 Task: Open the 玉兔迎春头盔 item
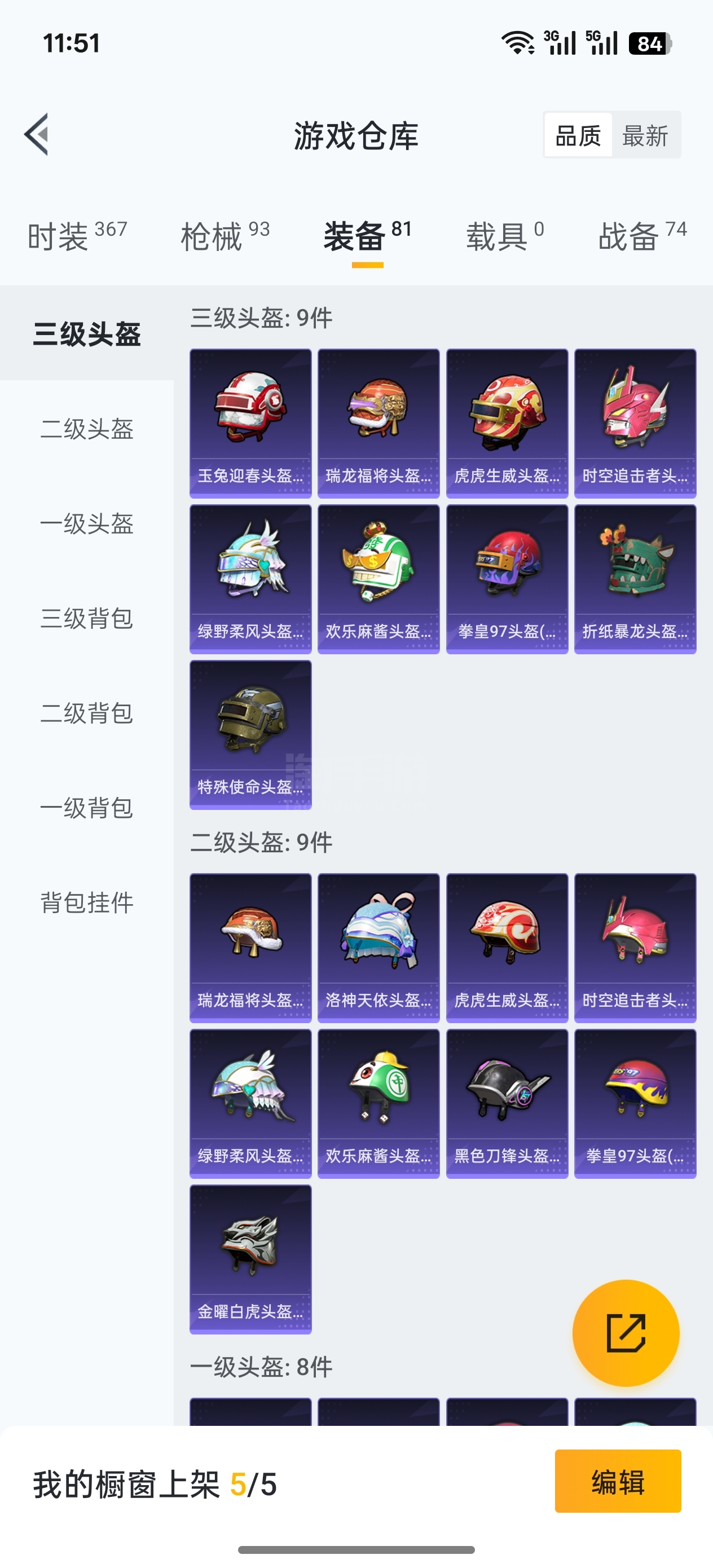point(250,423)
